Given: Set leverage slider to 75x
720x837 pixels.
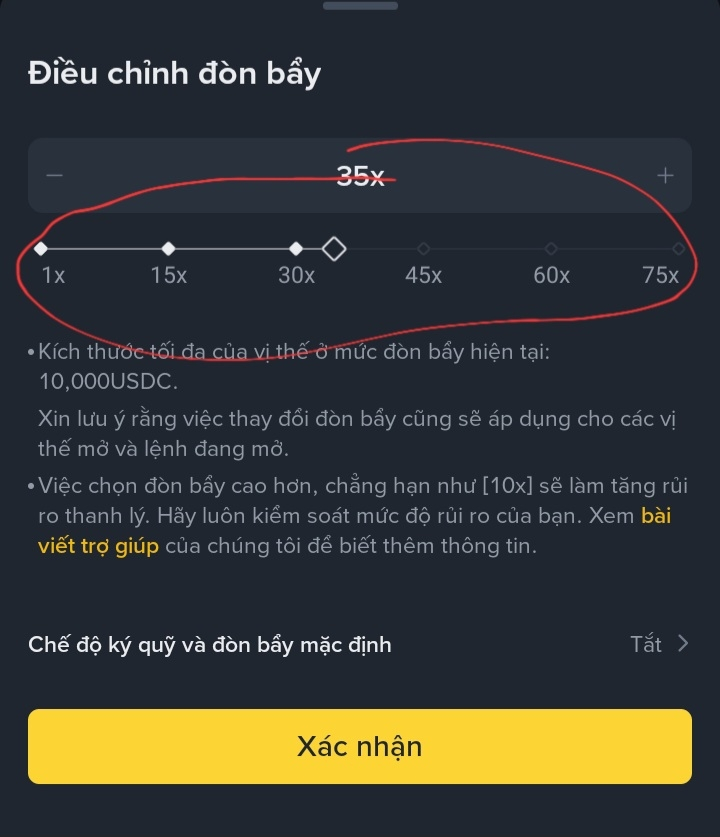Looking at the screenshot, I should [678, 248].
